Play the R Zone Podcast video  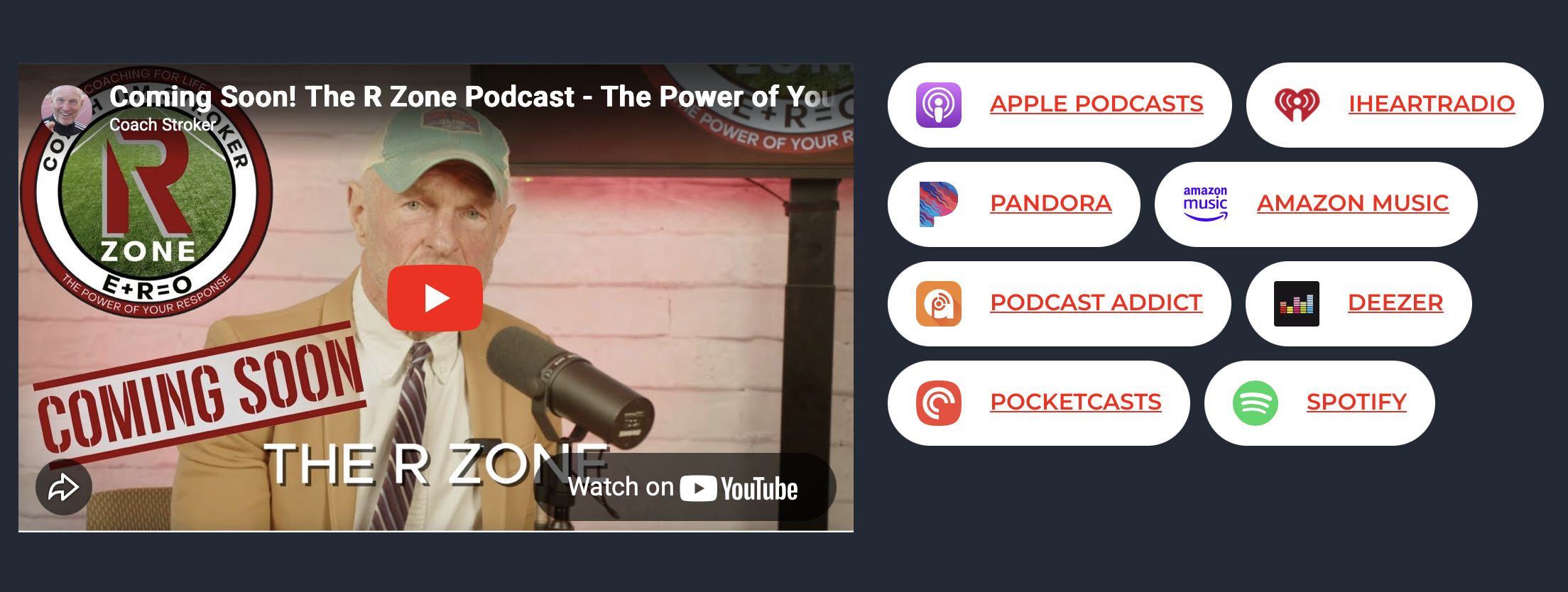pyautogui.click(x=435, y=298)
